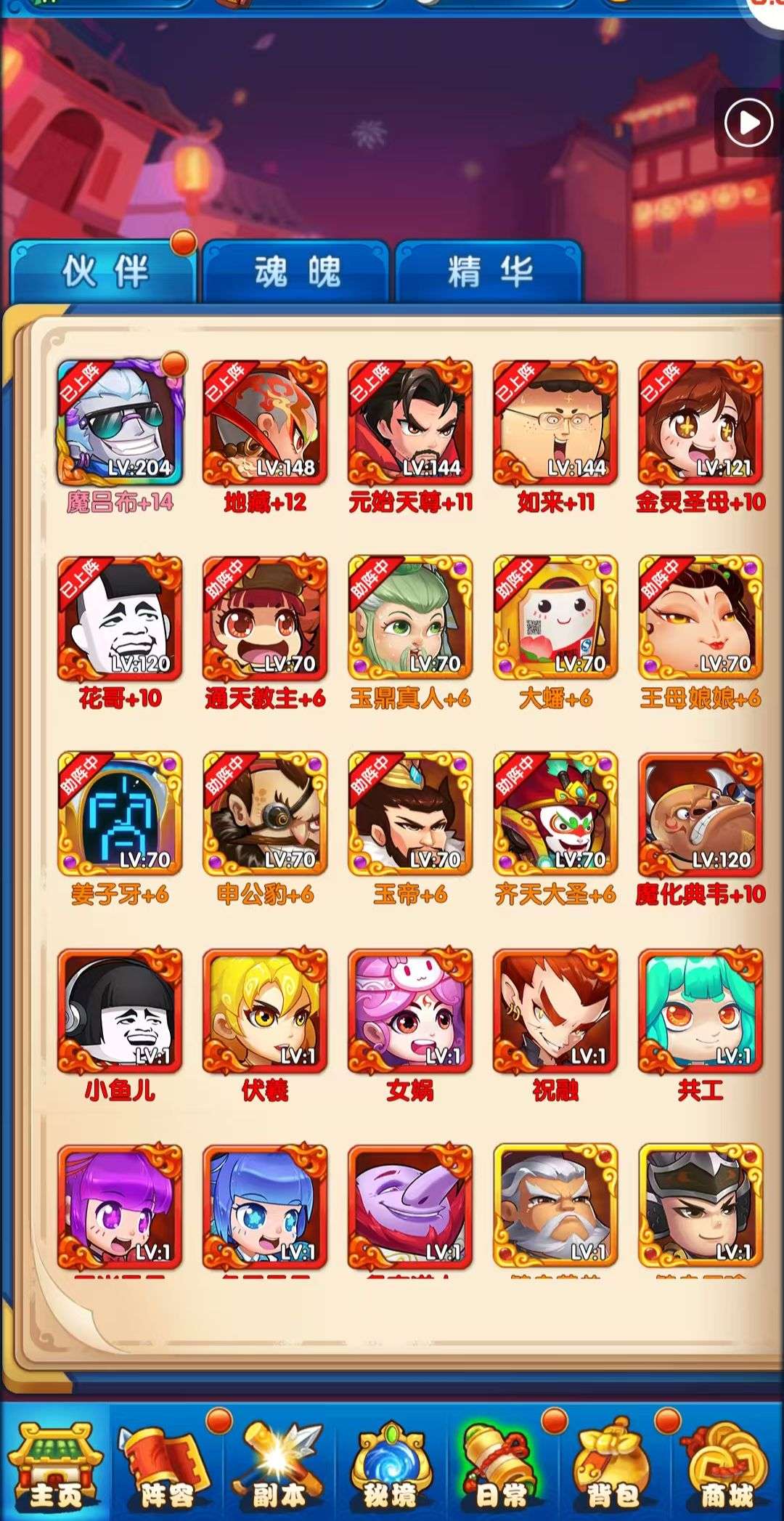
Task: Open hero 魔吕布+14
Action: pyautogui.click(x=120, y=423)
